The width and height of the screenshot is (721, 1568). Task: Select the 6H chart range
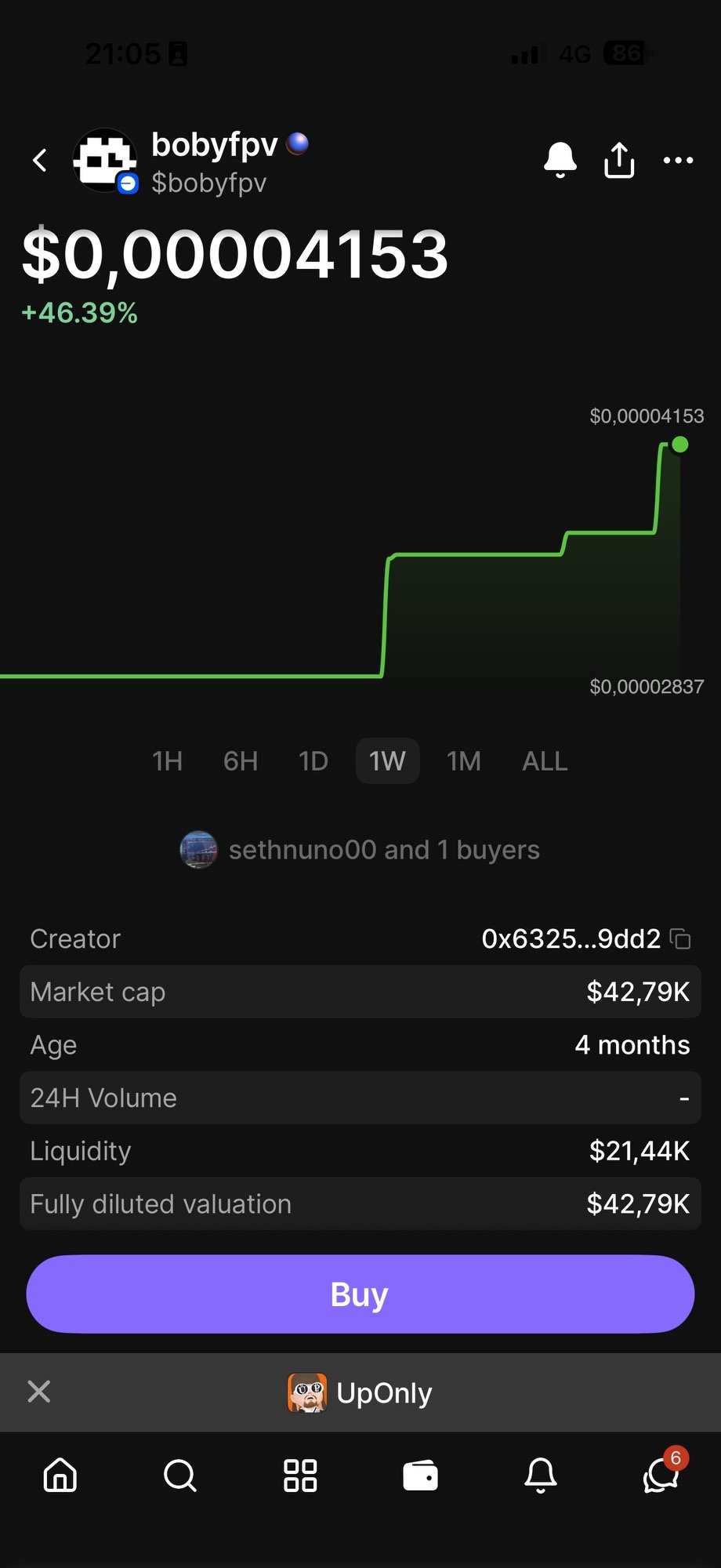click(241, 761)
